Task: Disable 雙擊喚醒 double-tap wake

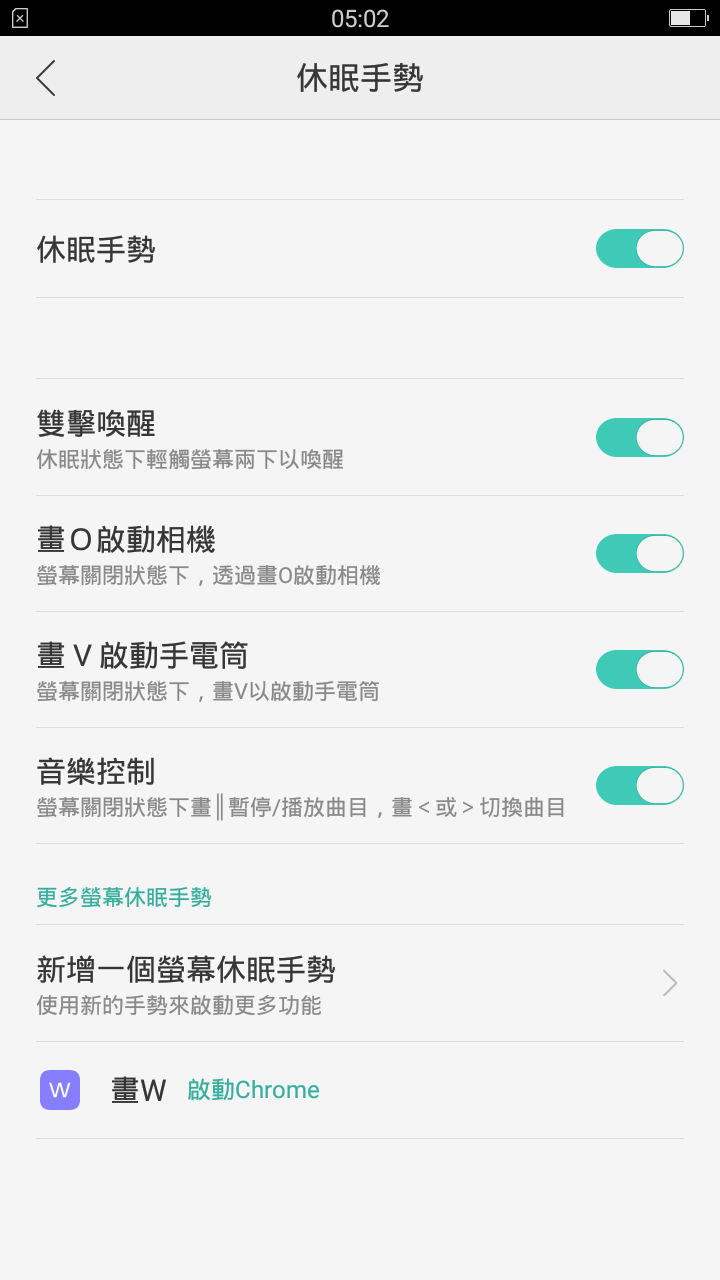Action: (640, 438)
